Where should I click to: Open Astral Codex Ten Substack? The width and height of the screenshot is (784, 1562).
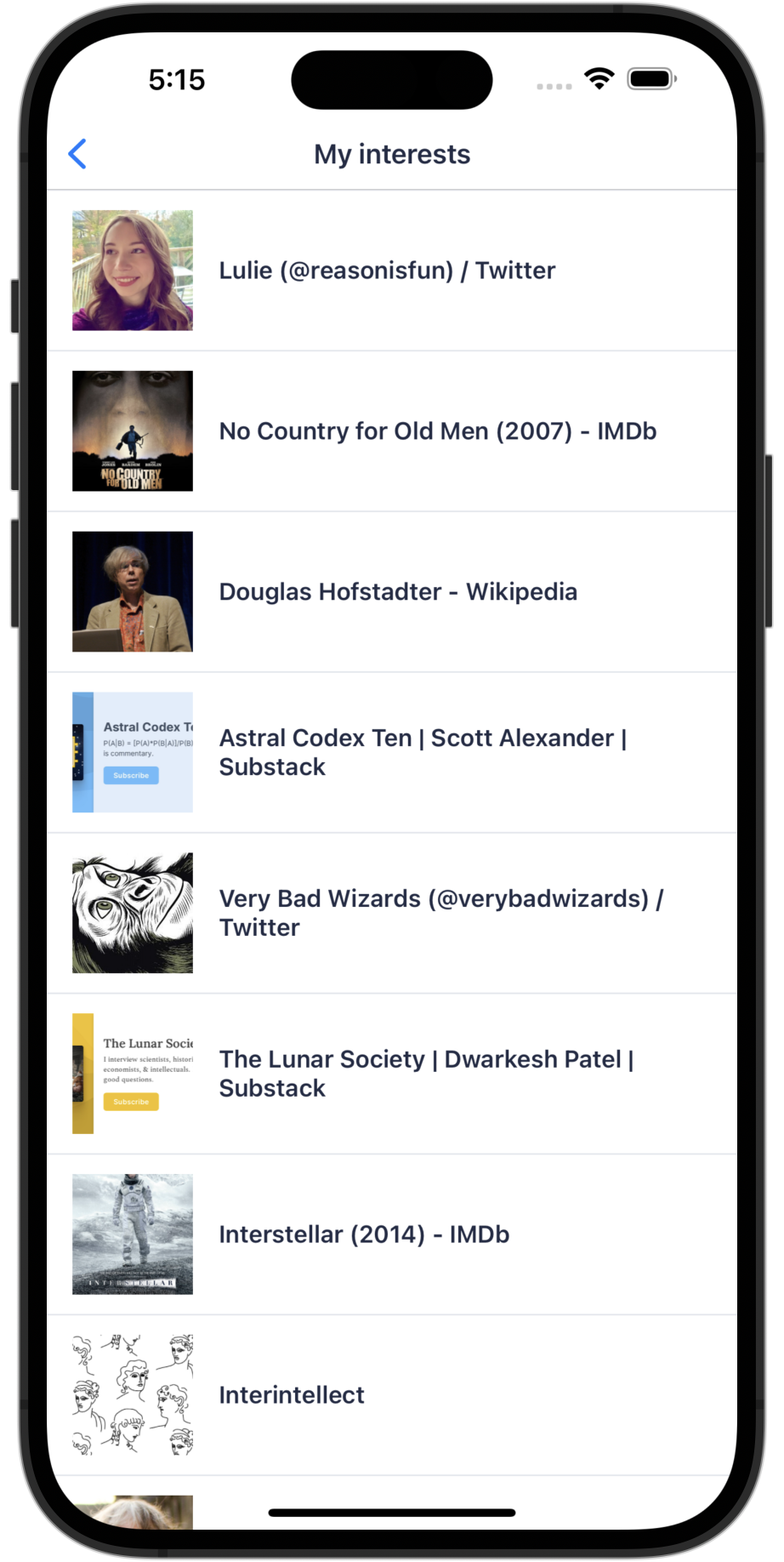click(423, 752)
